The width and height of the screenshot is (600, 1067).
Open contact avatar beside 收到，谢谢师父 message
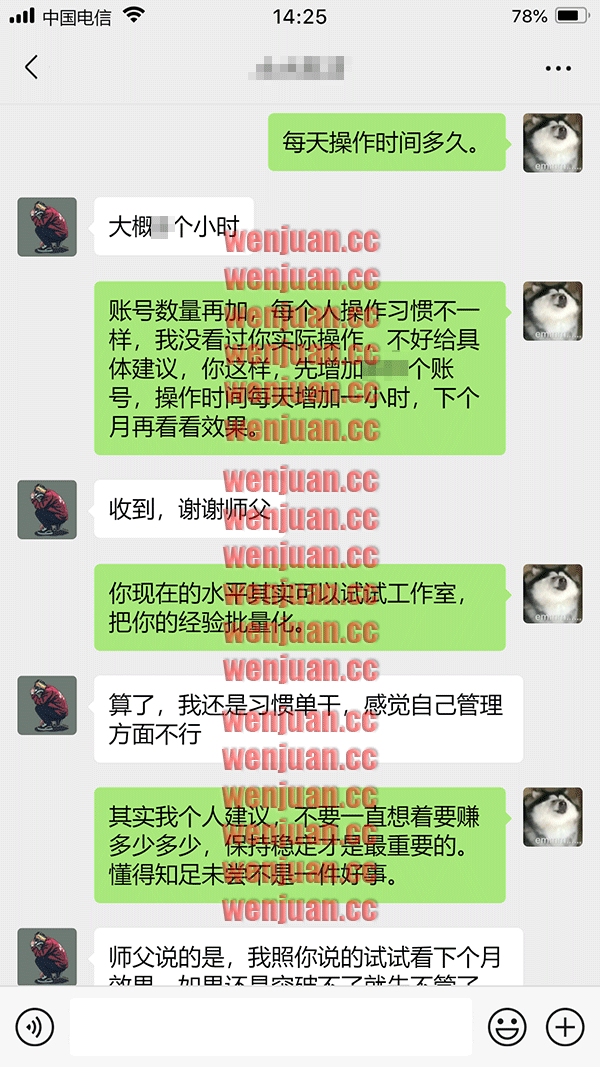coord(47,509)
